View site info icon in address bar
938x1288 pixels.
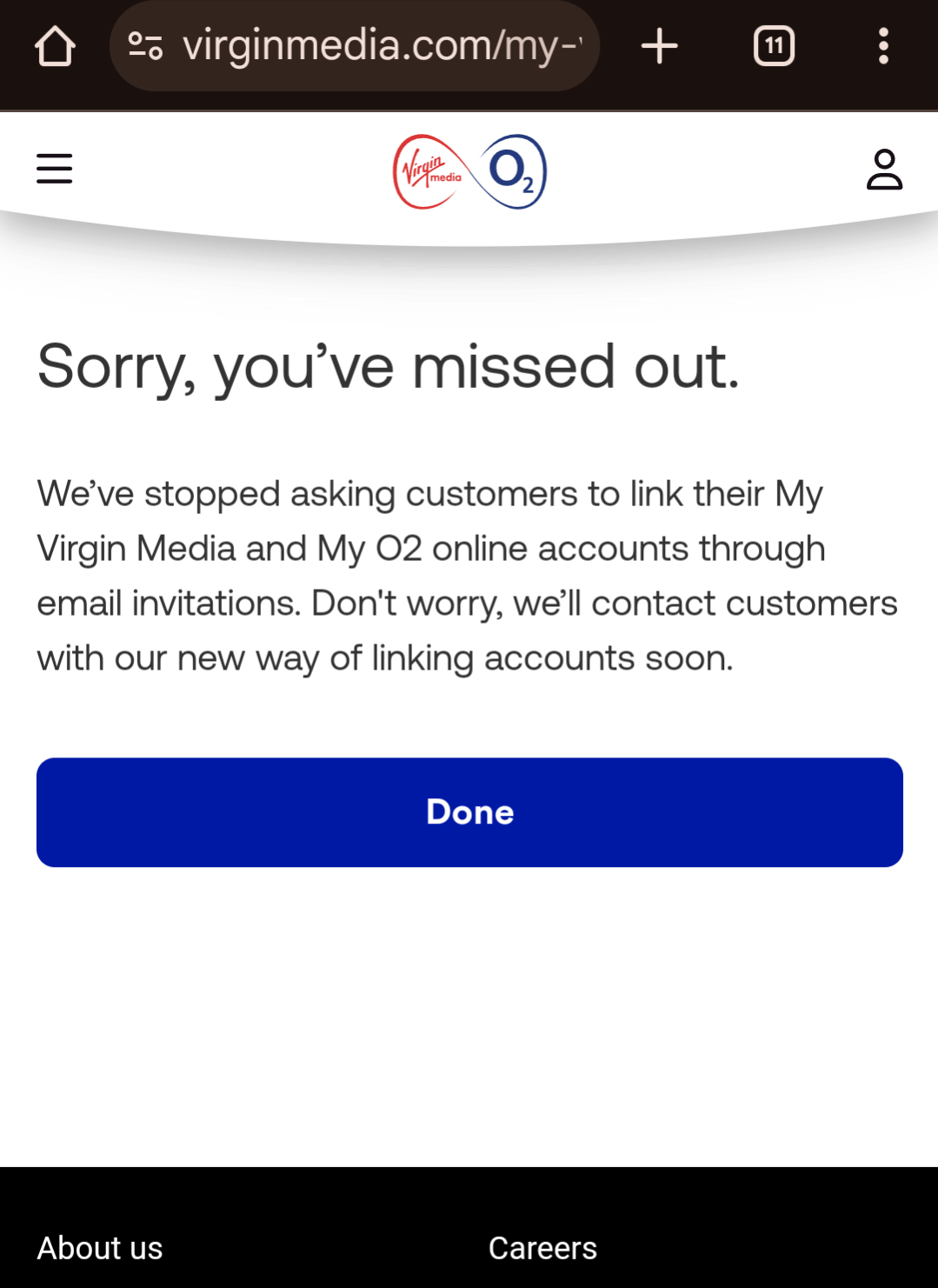tap(145, 46)
